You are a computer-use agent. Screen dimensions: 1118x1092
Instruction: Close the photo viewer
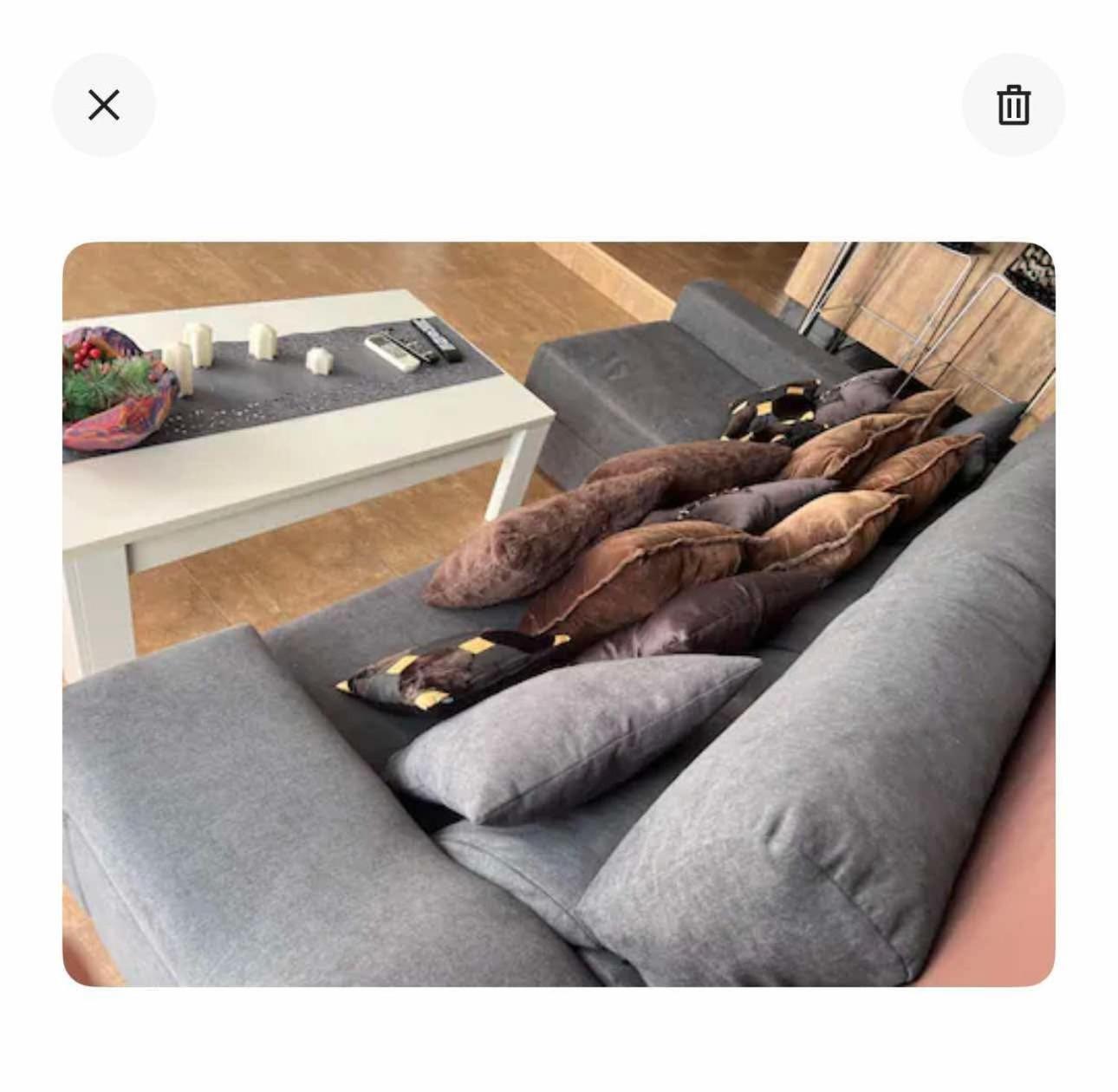(104, 105)
